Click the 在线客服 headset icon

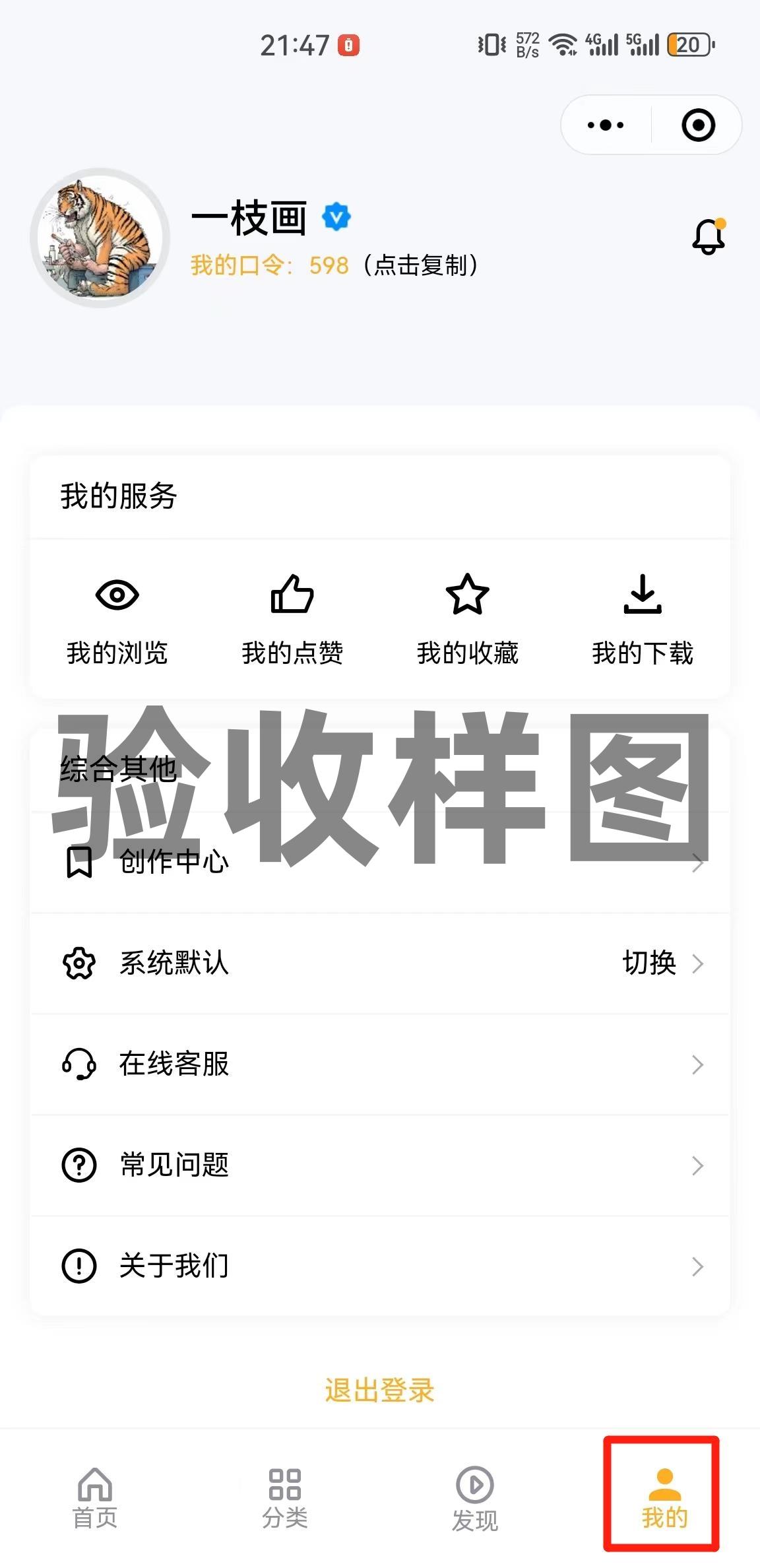pyautogui.click(x=79, y=1064)
